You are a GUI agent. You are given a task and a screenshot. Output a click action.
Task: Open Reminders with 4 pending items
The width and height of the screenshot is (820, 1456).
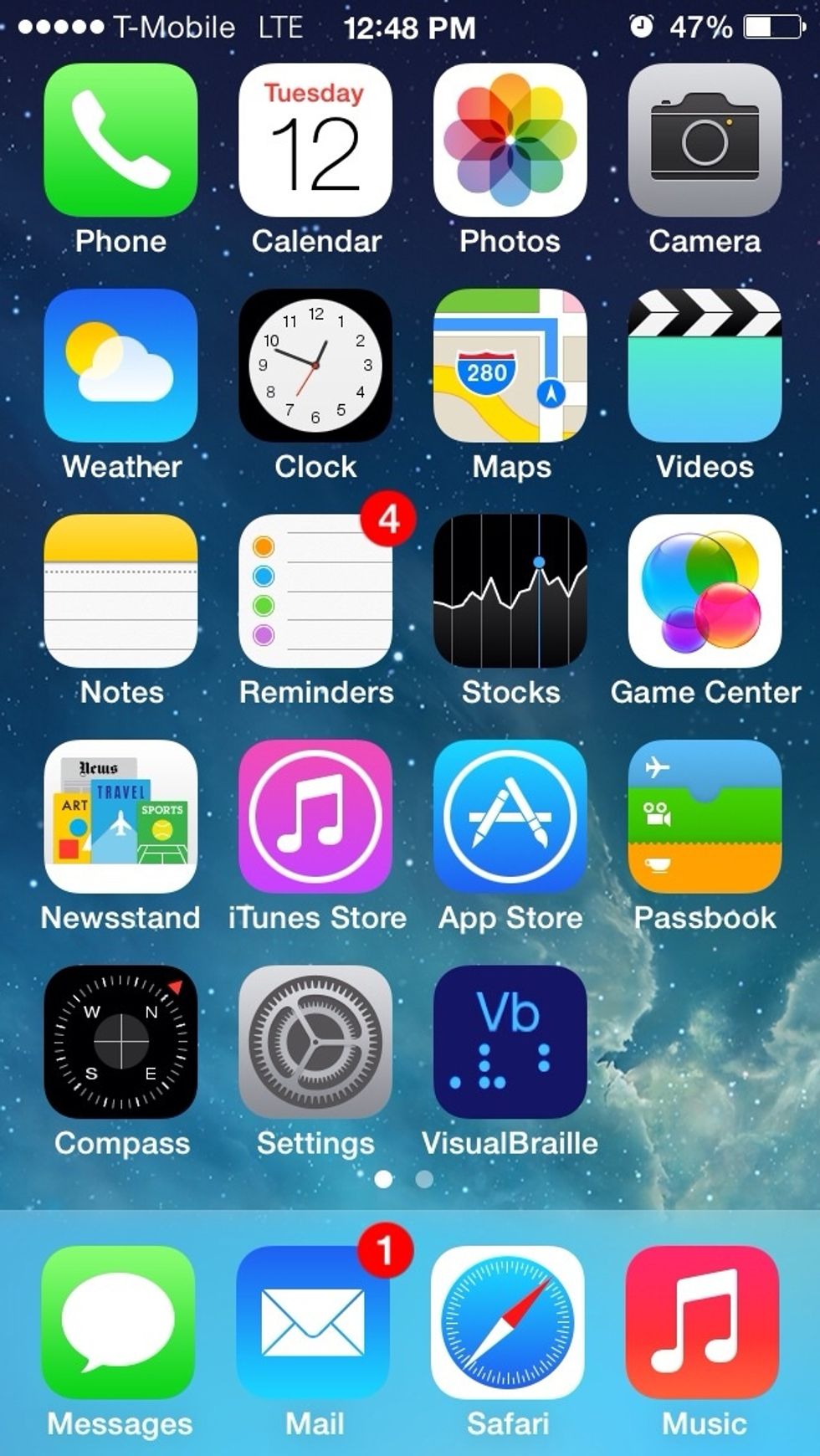(x=315, y=594)
